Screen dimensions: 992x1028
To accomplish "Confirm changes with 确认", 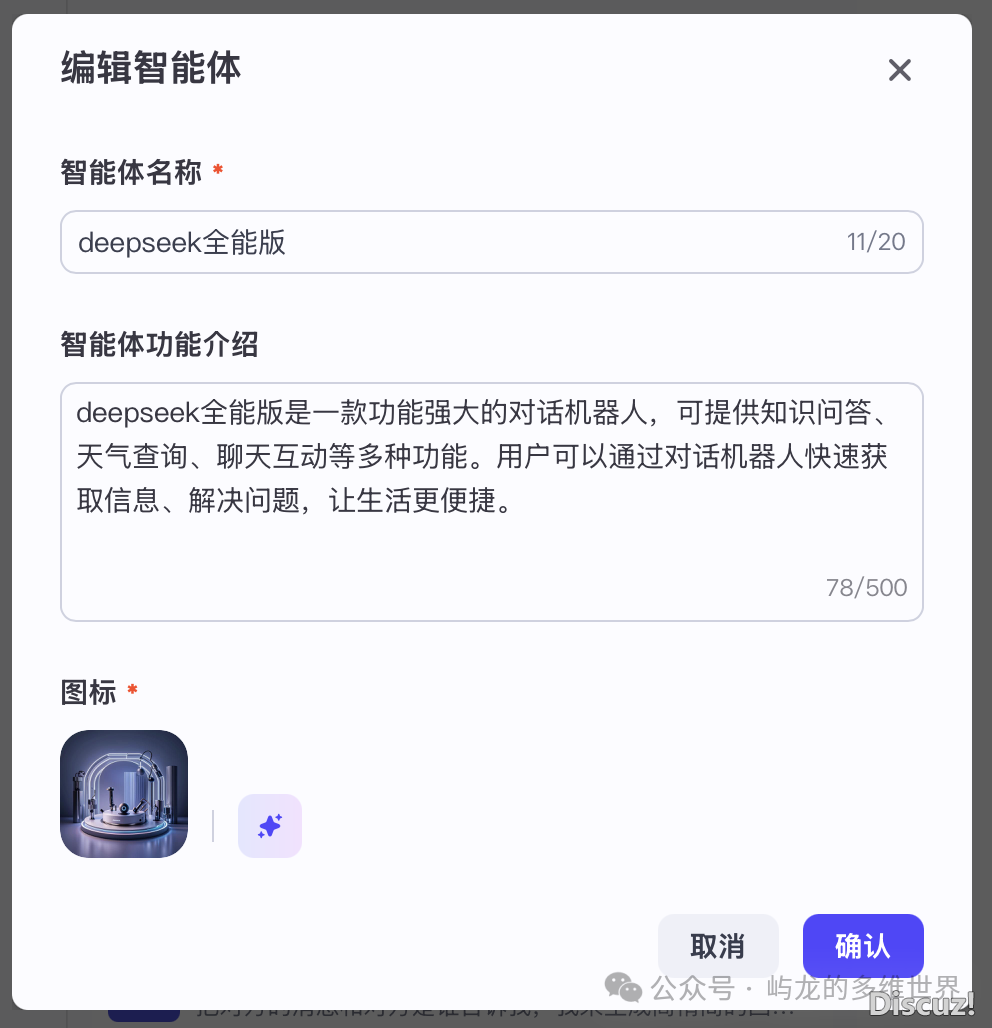I will 862,946.
